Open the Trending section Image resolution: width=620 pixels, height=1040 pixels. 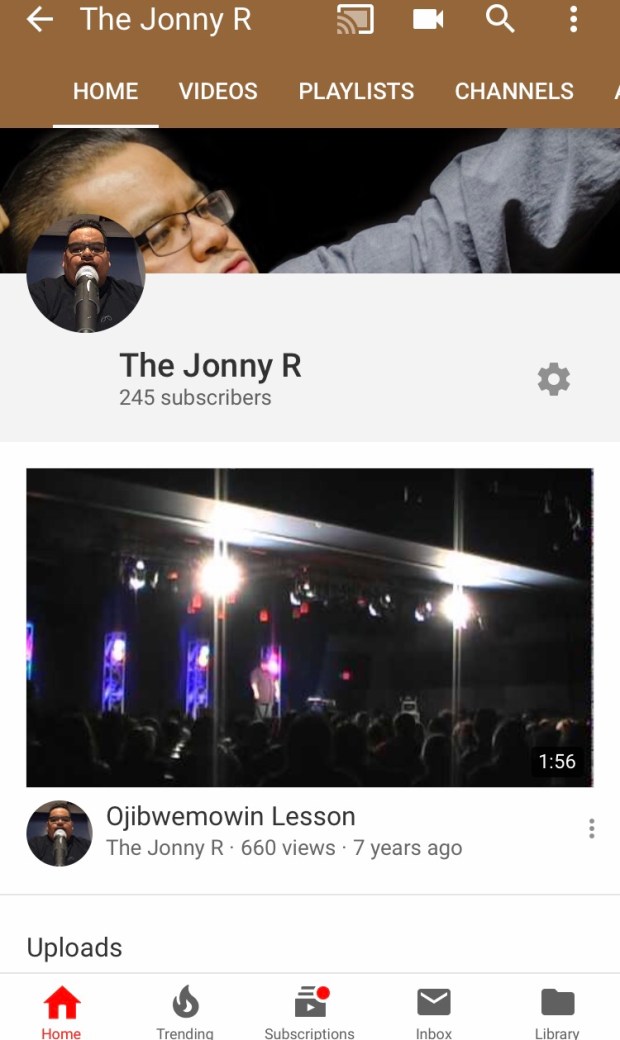pyautogui.click(x=185, y=1010)
